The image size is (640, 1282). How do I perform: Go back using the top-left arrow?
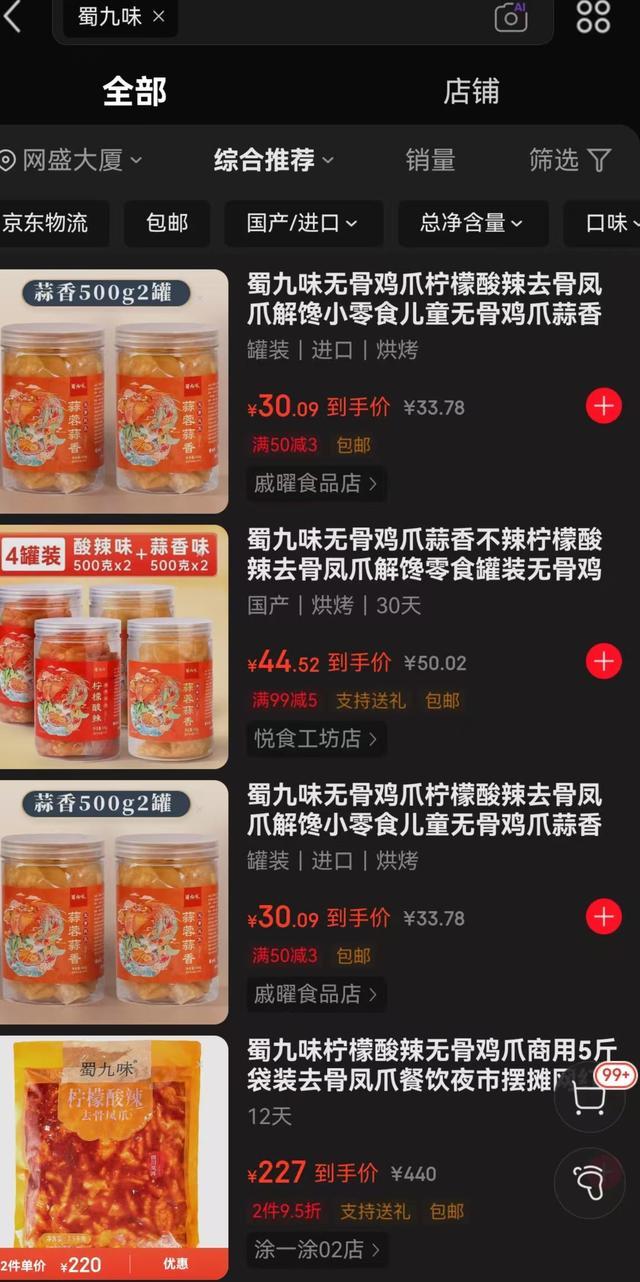(13, 17)
